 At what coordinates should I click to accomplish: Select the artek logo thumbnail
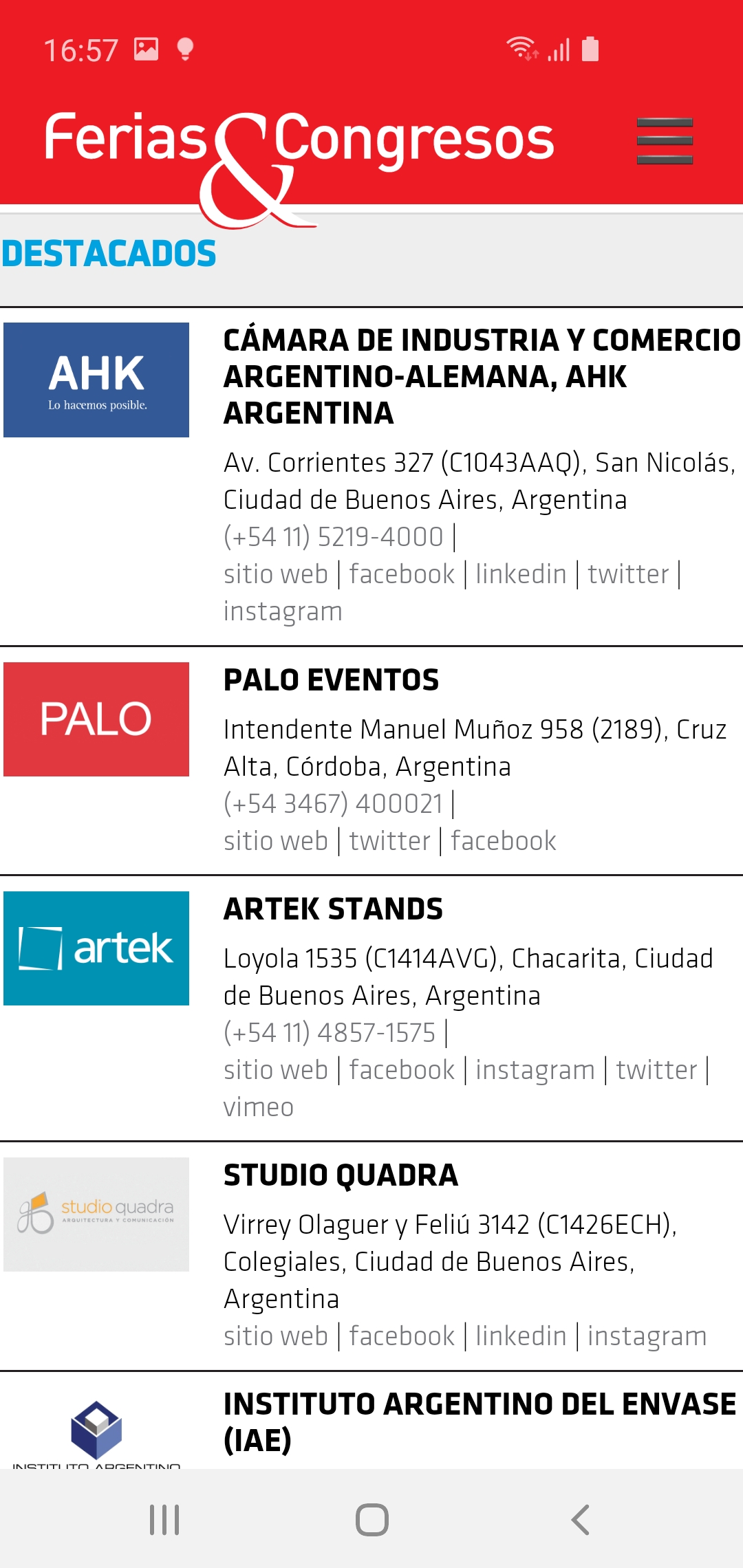point(96,948)
